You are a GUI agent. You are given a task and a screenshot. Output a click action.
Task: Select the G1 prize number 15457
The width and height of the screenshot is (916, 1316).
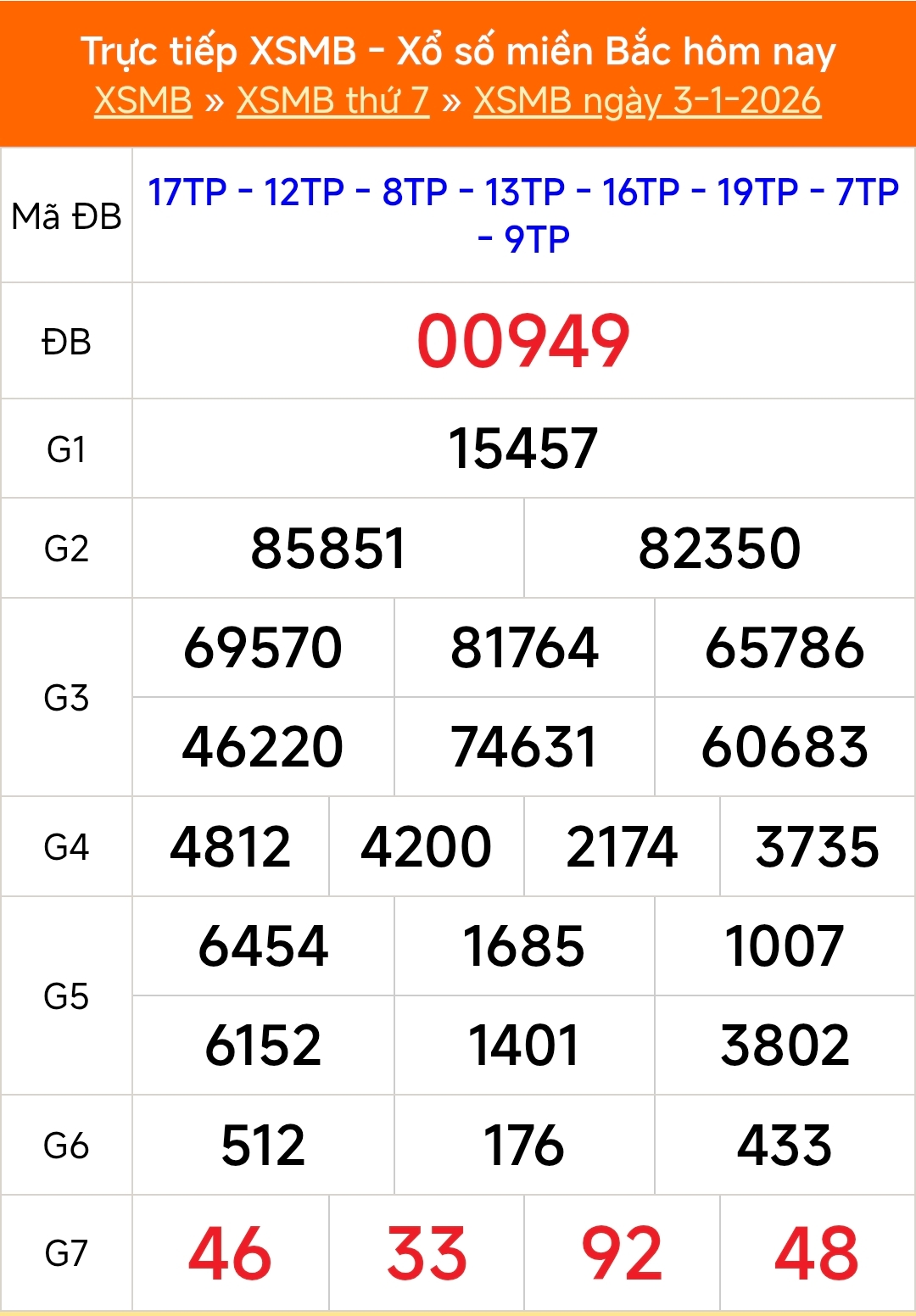522,448
